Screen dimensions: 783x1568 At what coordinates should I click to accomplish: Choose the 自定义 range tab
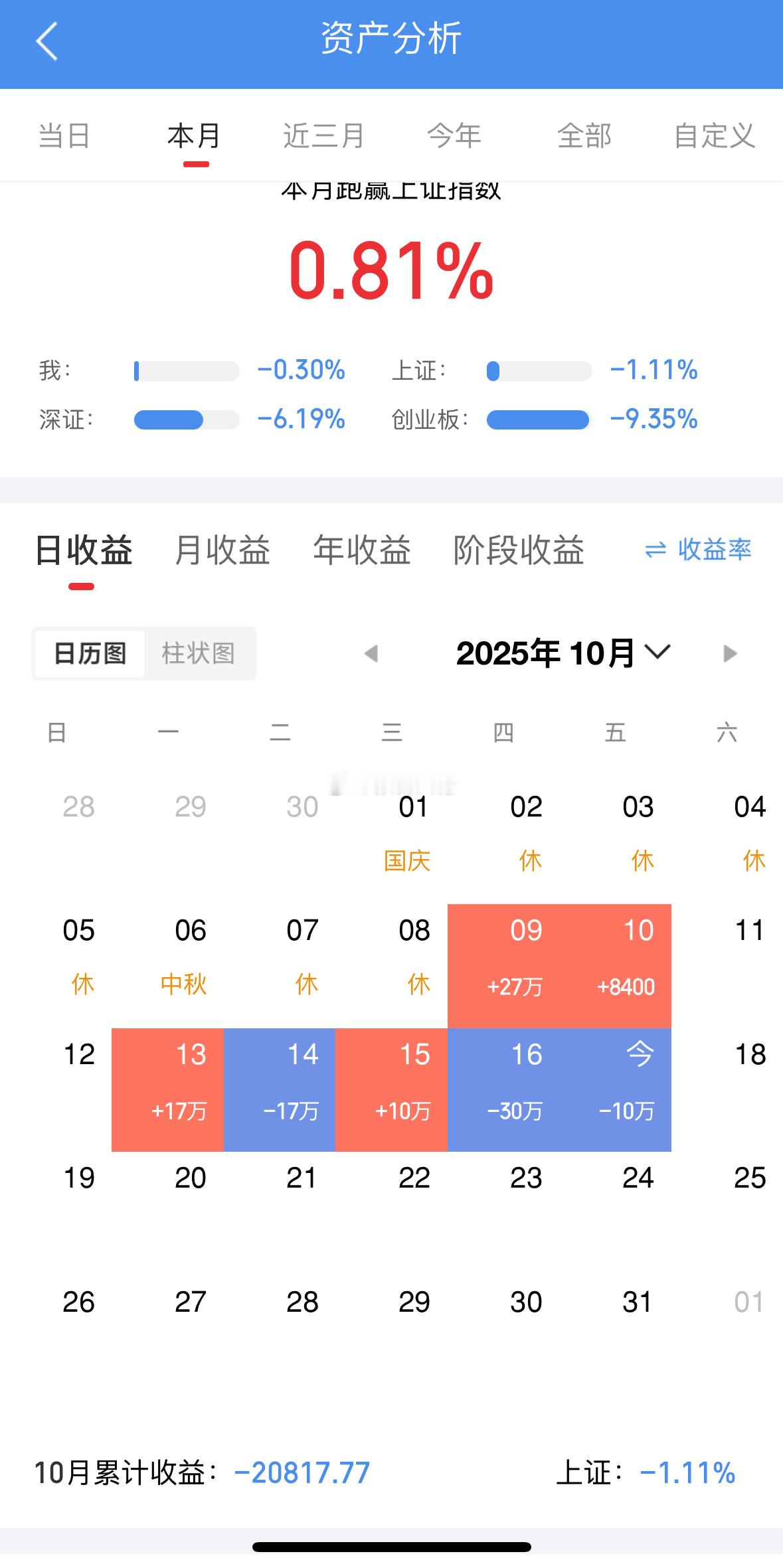tap(715, 136)
